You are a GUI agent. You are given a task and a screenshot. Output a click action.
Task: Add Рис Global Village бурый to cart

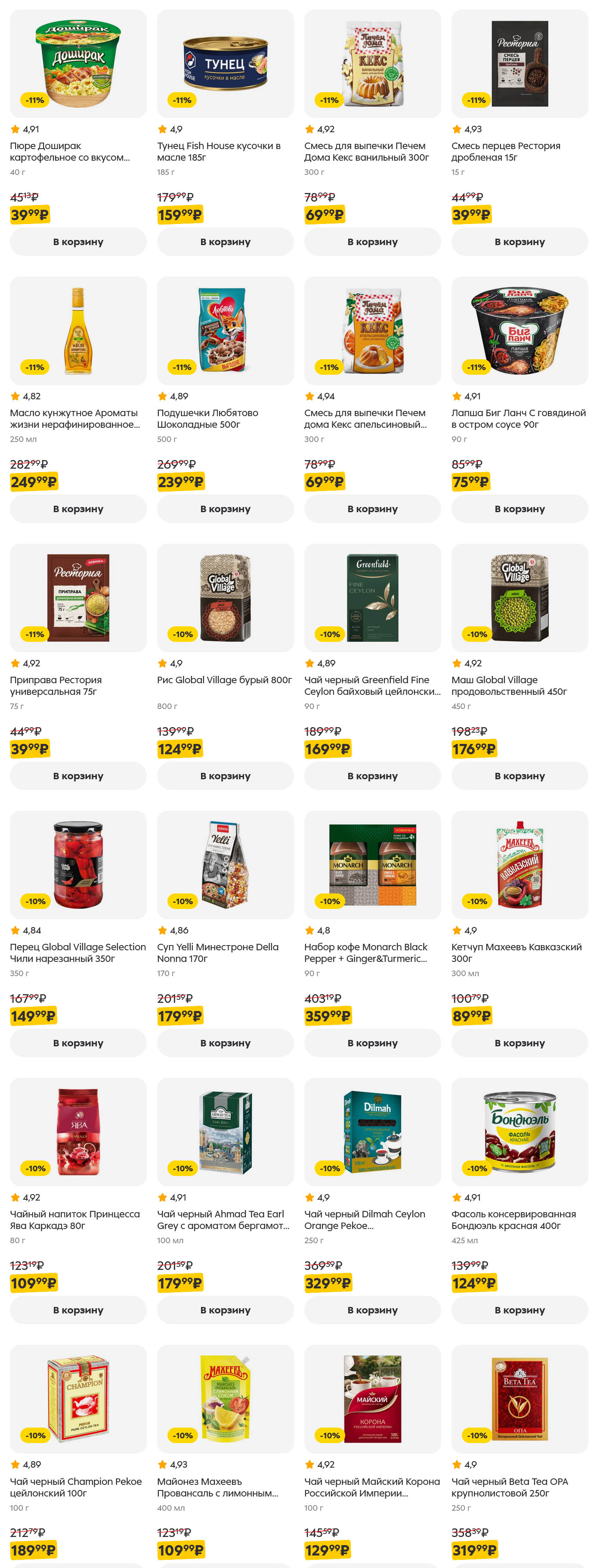click(x=225, y=775)
